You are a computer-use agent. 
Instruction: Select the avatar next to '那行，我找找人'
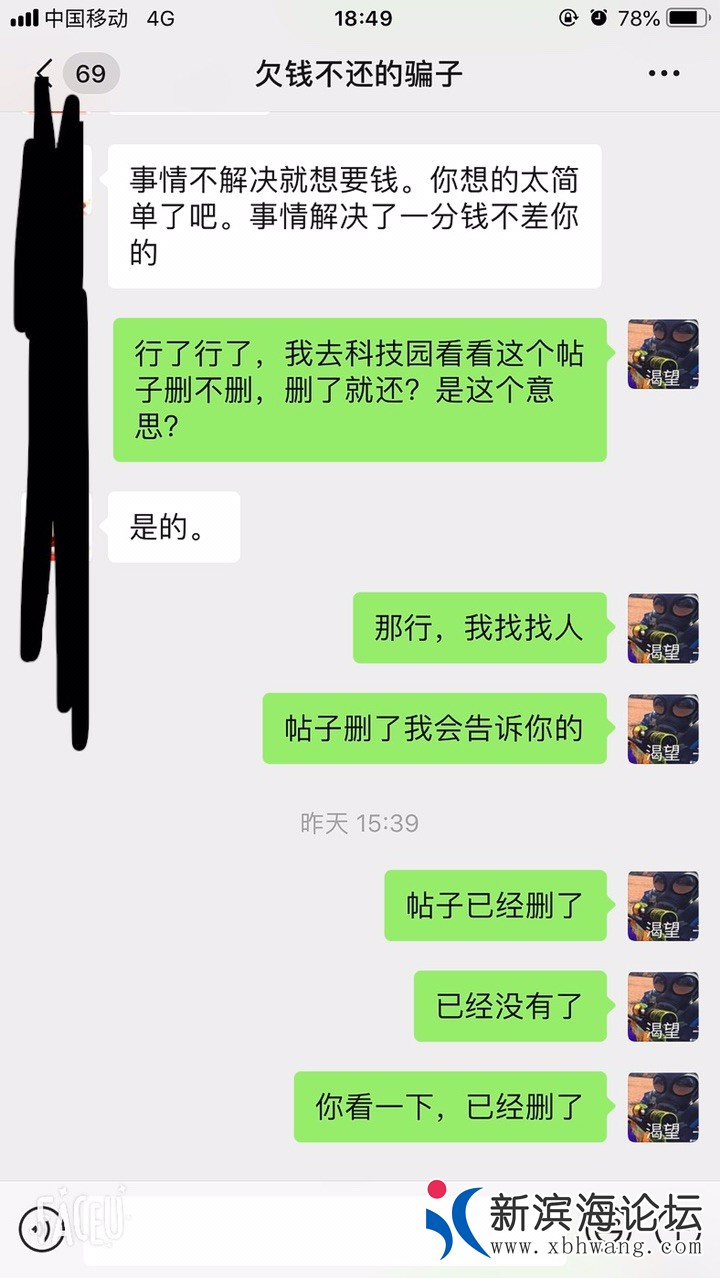[662, 629]
